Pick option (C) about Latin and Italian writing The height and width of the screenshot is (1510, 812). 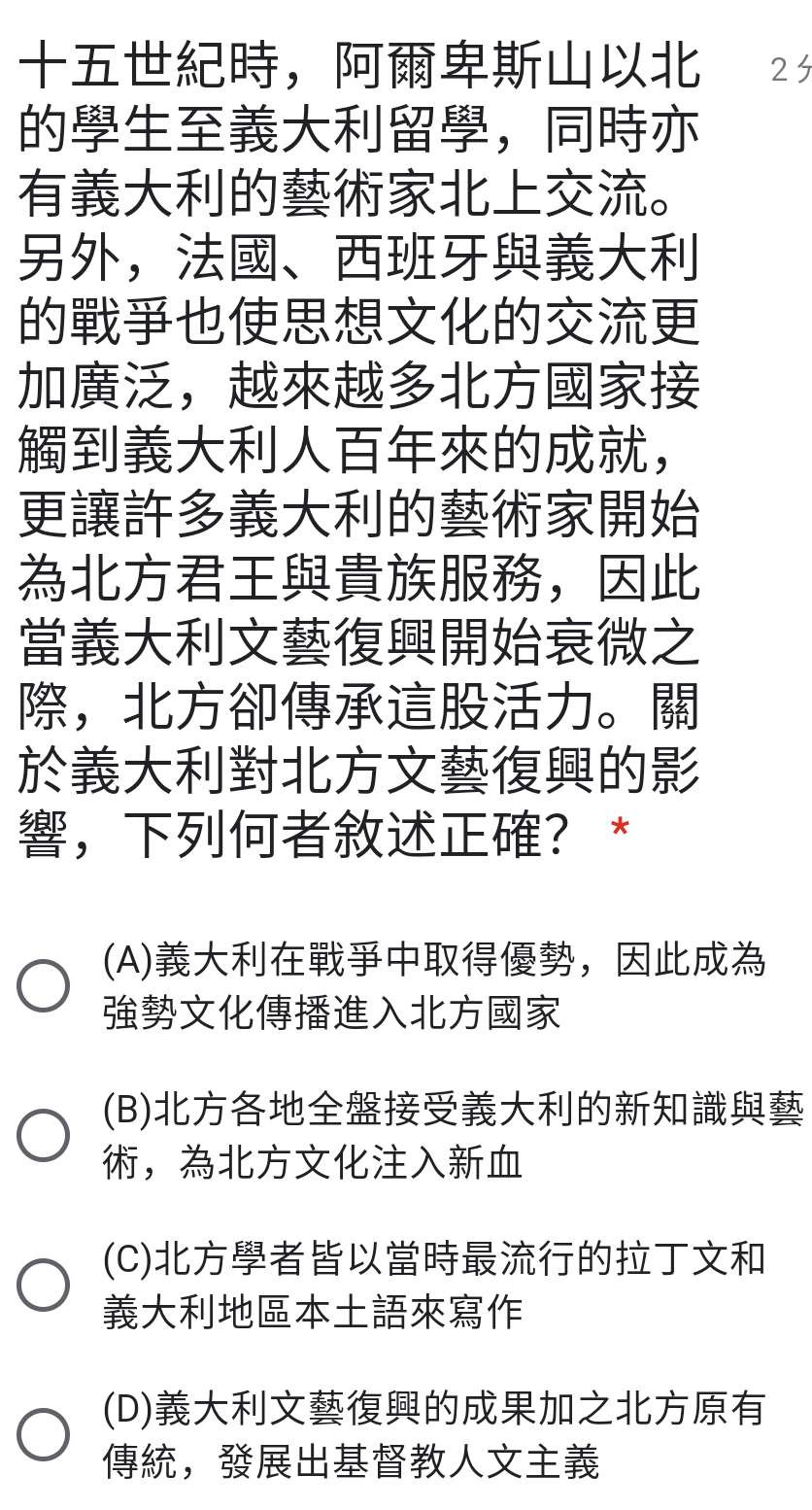44,1285
